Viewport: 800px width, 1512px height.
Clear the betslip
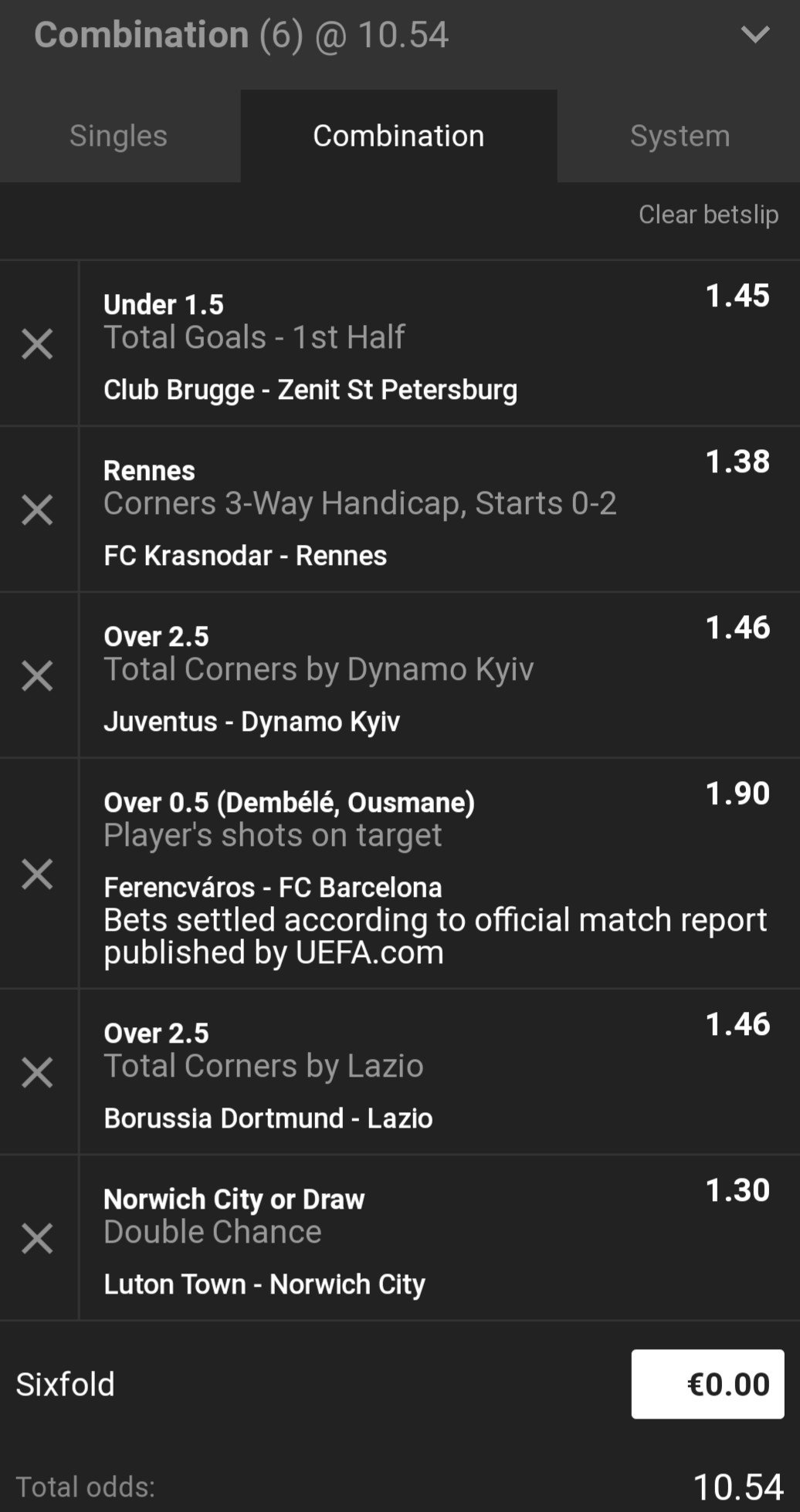(x=708, y=215)
